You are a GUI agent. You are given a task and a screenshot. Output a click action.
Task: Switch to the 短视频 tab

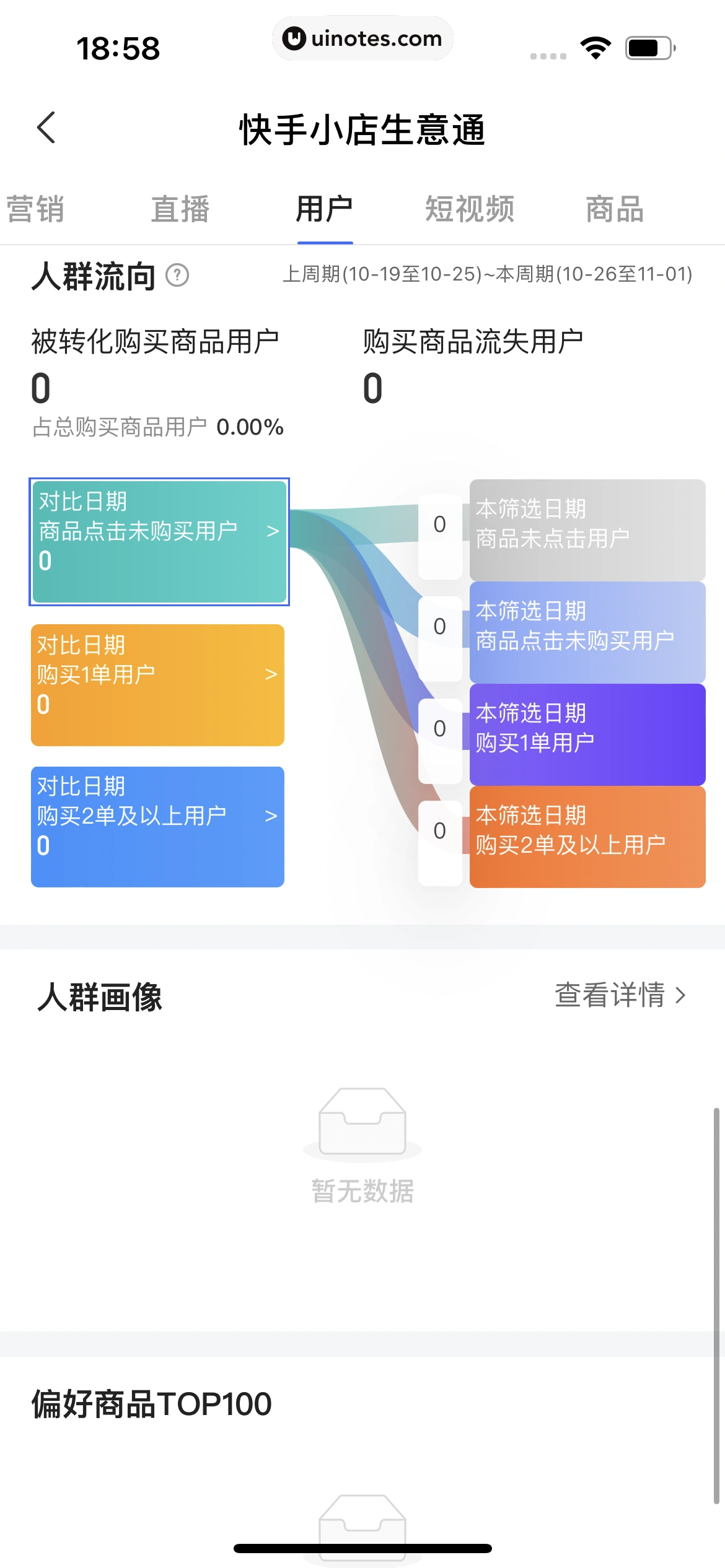pyautogui.click(x=470, y=209)
